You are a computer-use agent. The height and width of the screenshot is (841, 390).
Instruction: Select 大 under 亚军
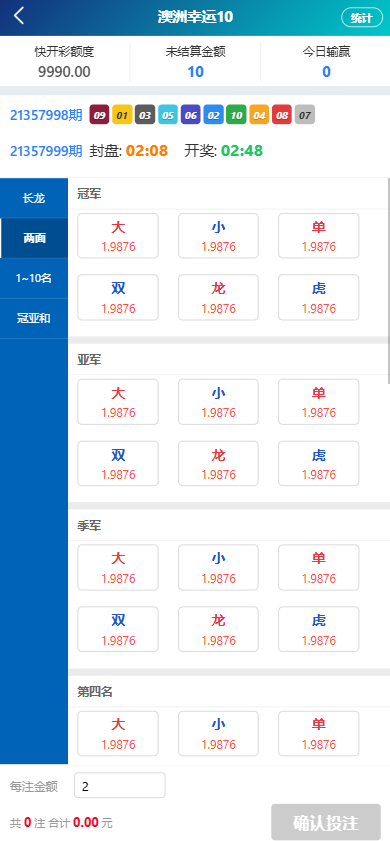click(x=118, y=402)
